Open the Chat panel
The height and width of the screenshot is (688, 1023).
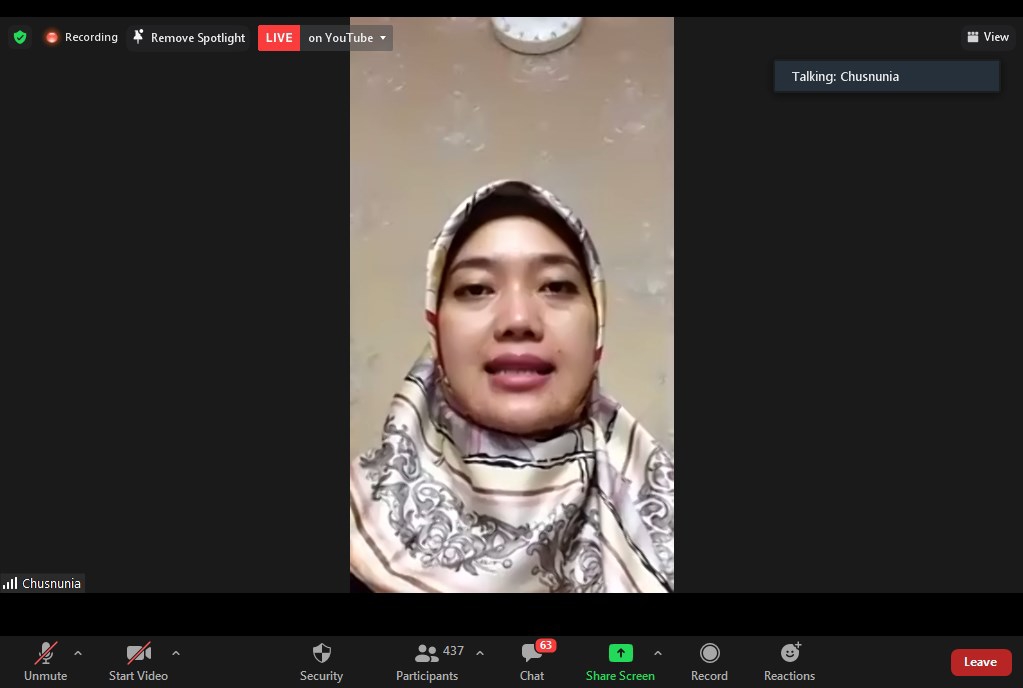pyautogui.click(x=532, y=661)
